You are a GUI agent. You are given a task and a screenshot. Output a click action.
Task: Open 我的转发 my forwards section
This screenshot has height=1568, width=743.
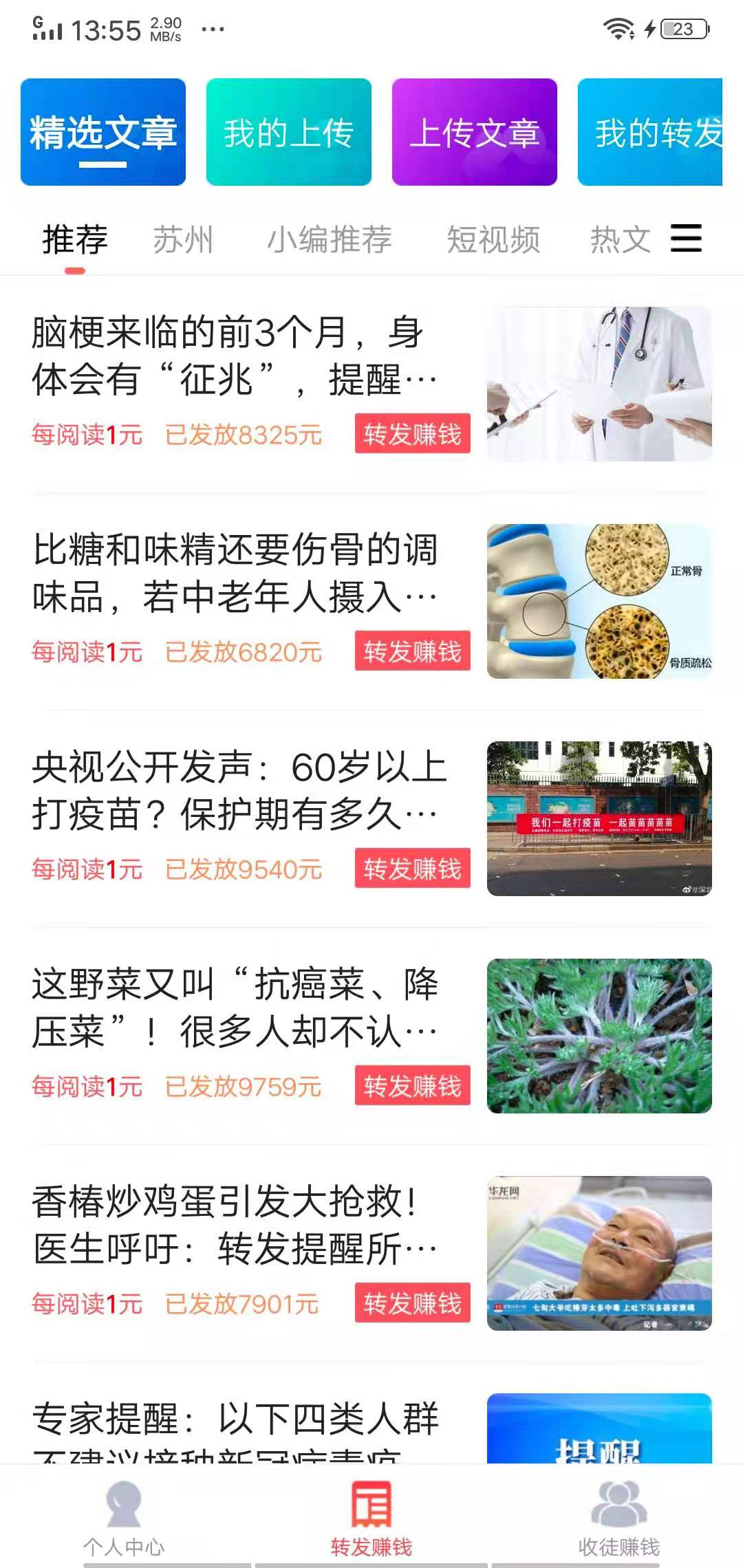[659, 132]
